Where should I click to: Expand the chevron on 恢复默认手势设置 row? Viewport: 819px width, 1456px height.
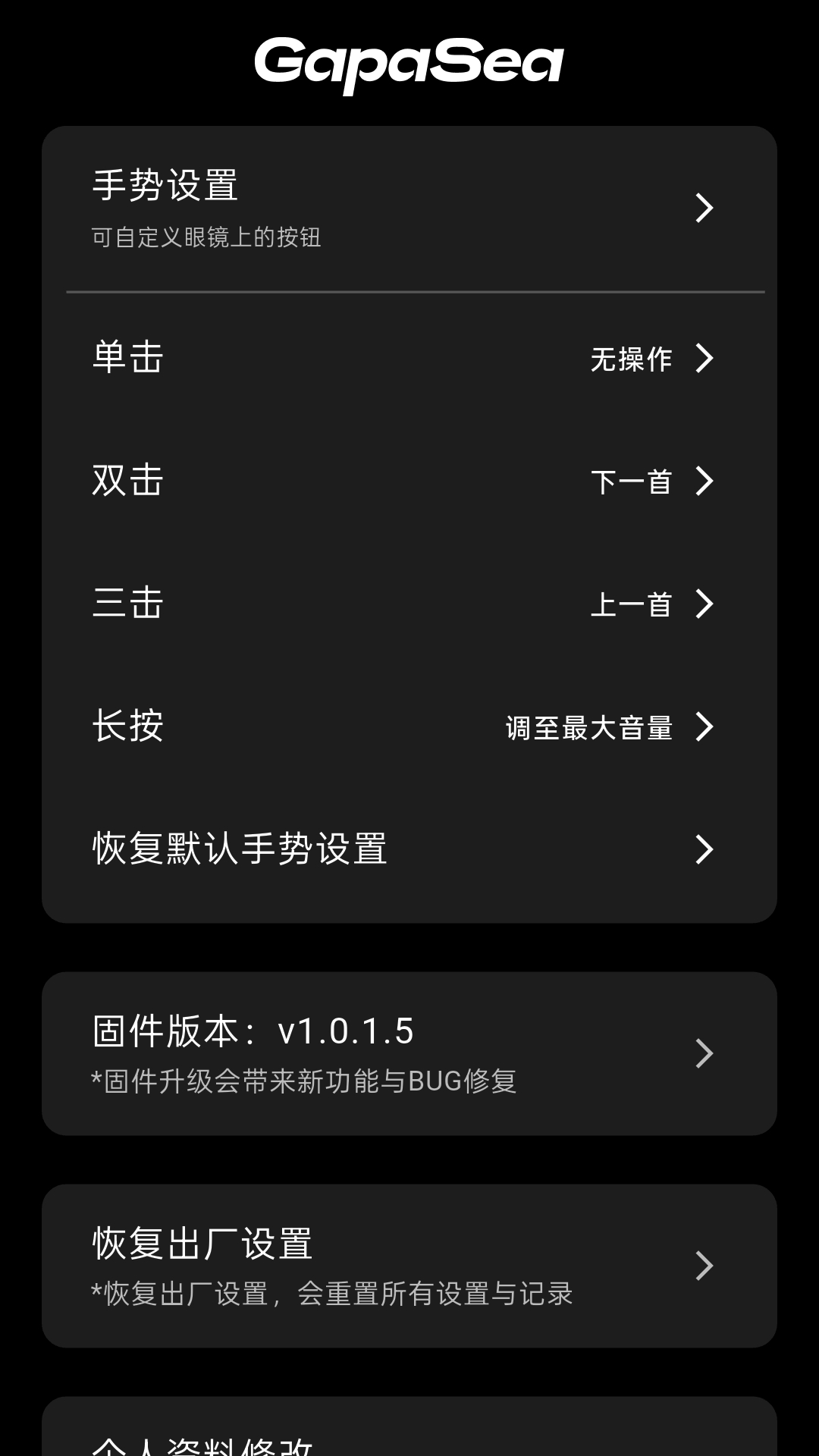pos(705,849)
